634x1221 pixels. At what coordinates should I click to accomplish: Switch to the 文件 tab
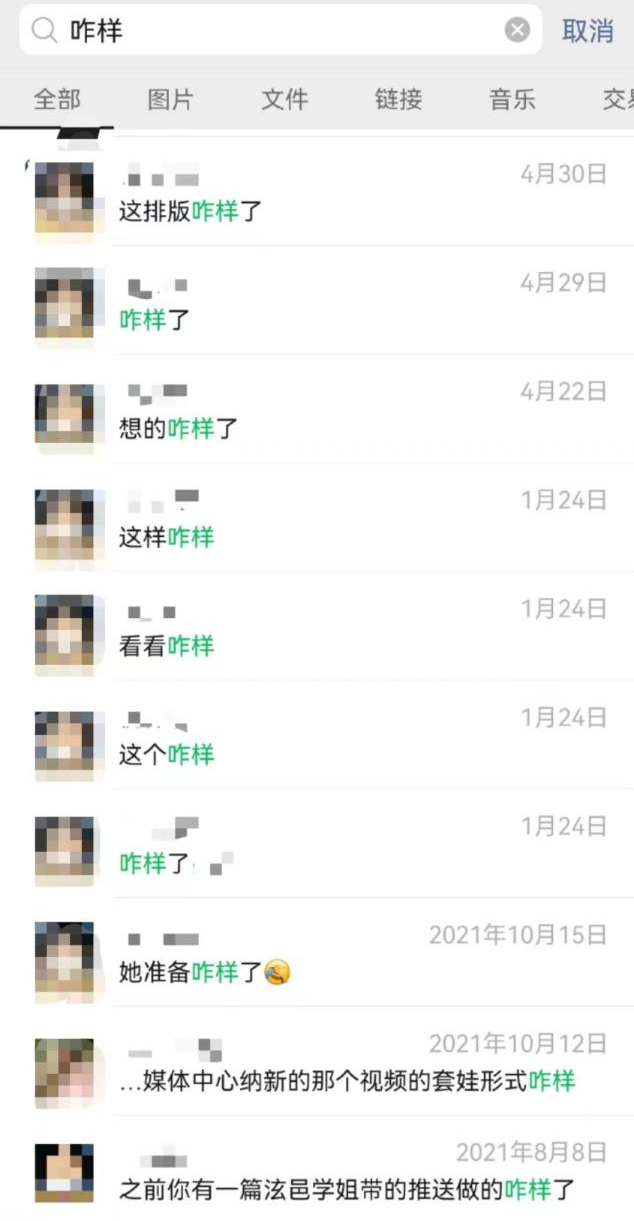click(x=284, y=99)
